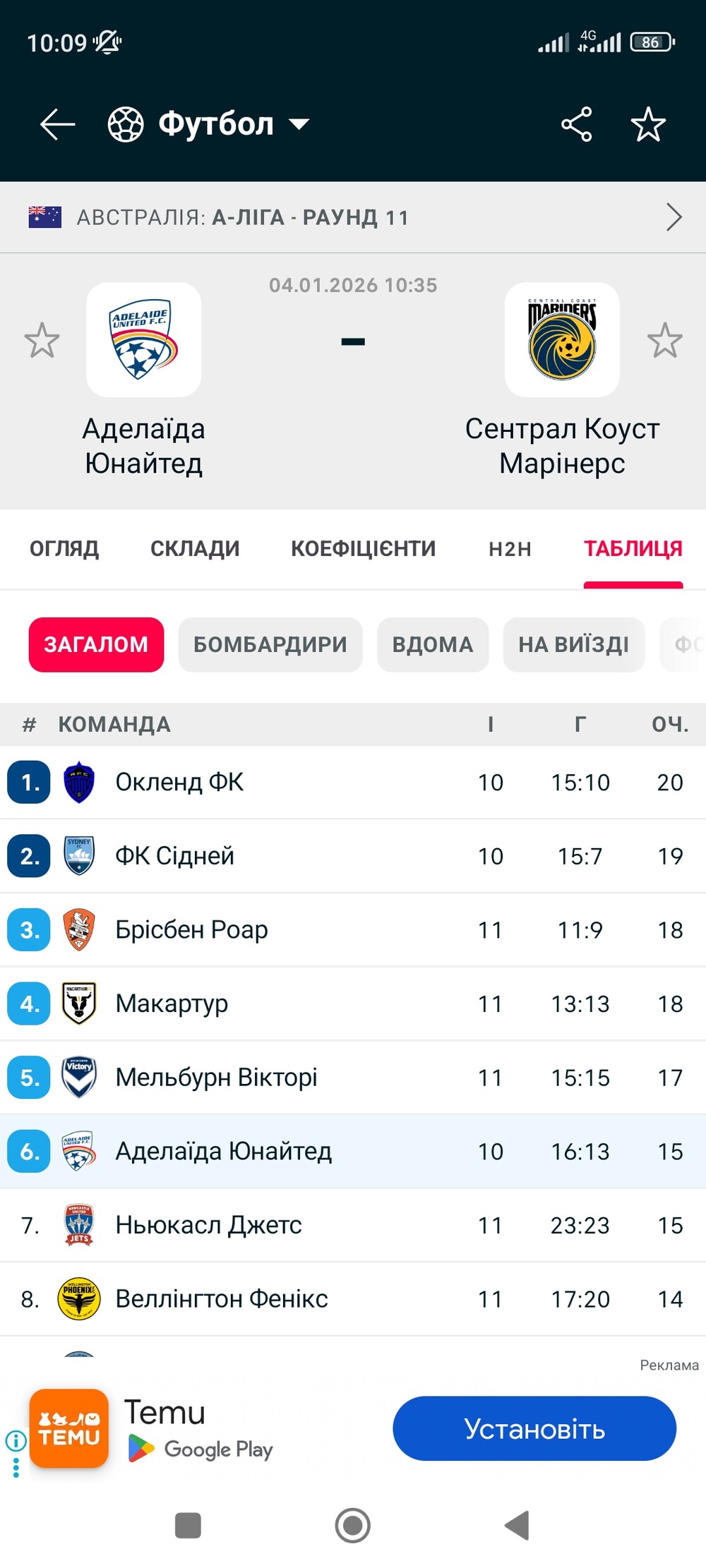
Task: Open the Коефіцієнти tab
Action: coord(363,548)
